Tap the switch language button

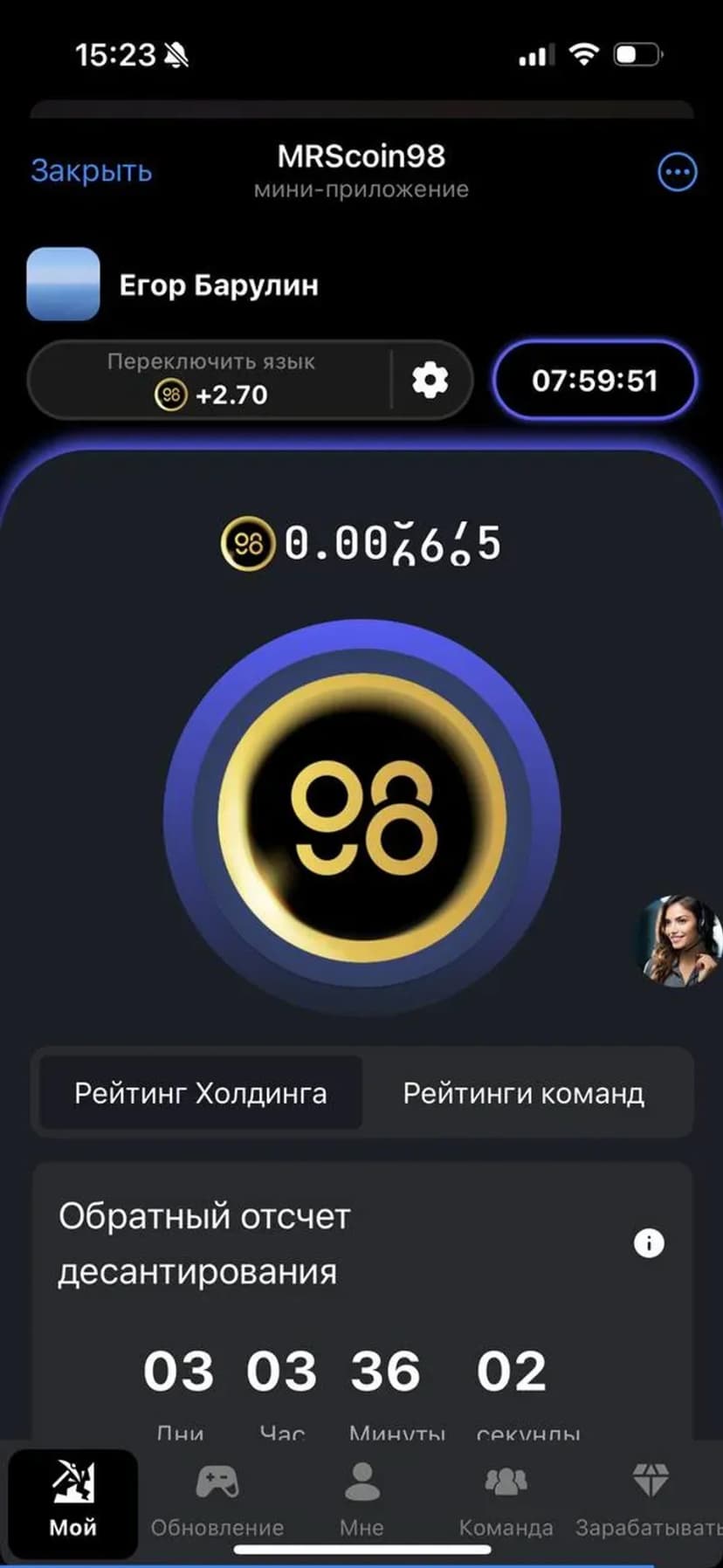click(x=210, y=380)
